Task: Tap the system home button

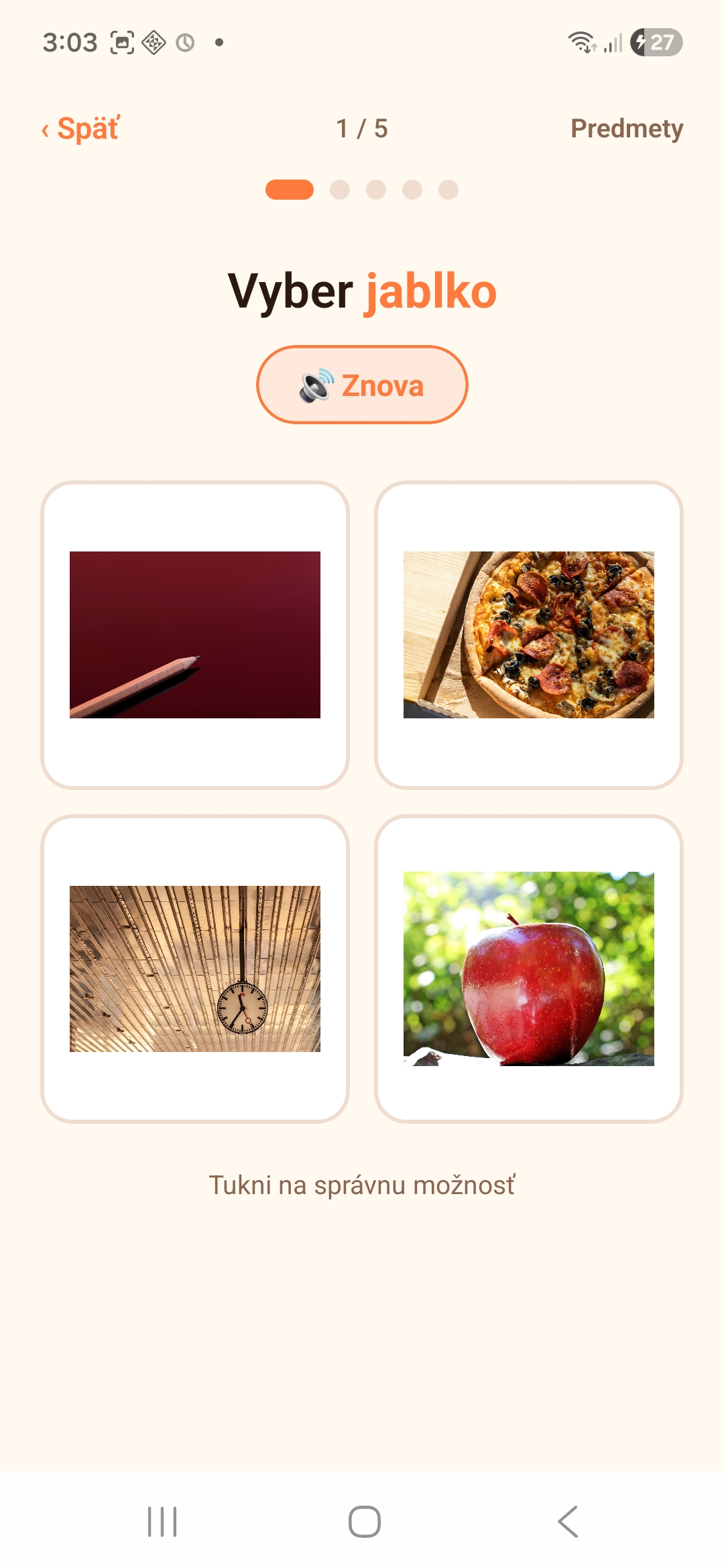Action: (365, 1522)
